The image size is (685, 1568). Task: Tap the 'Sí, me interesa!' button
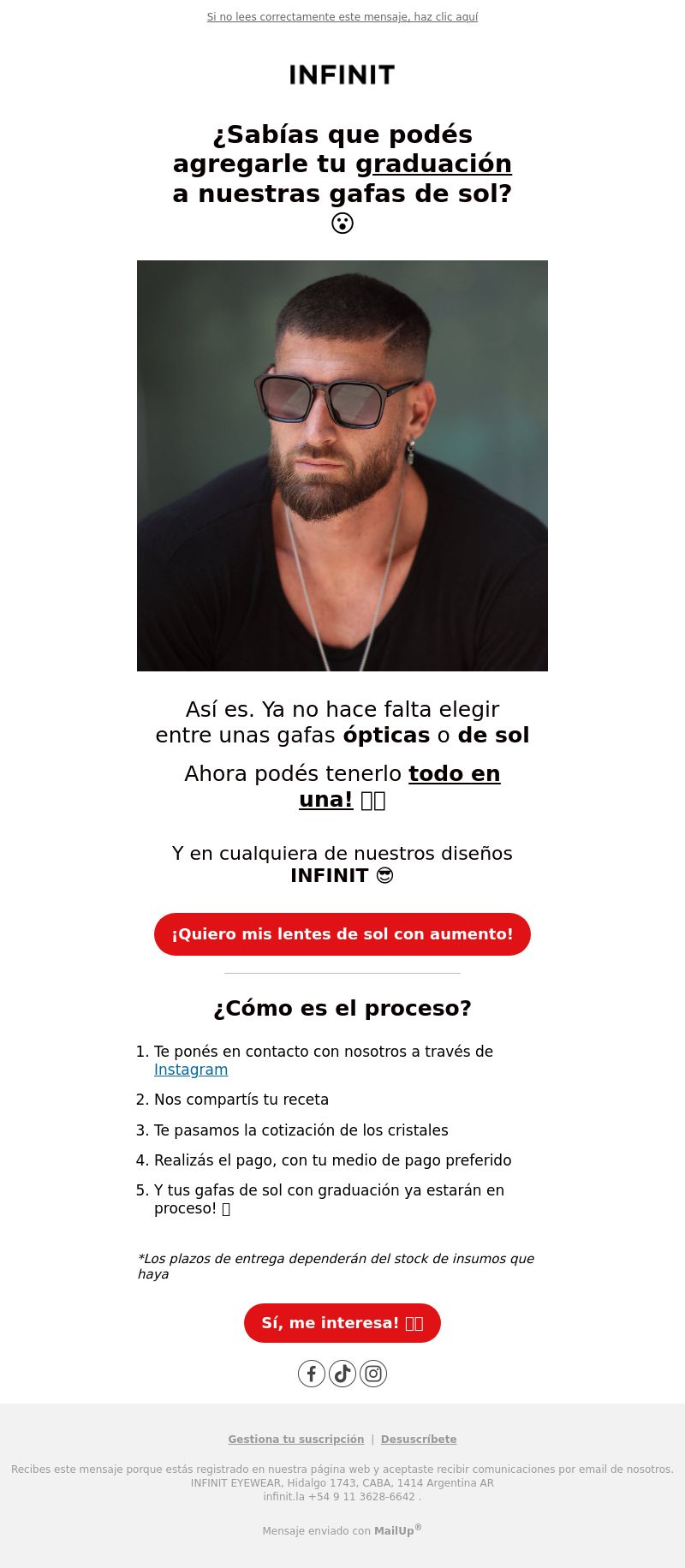coord(342,1323)
